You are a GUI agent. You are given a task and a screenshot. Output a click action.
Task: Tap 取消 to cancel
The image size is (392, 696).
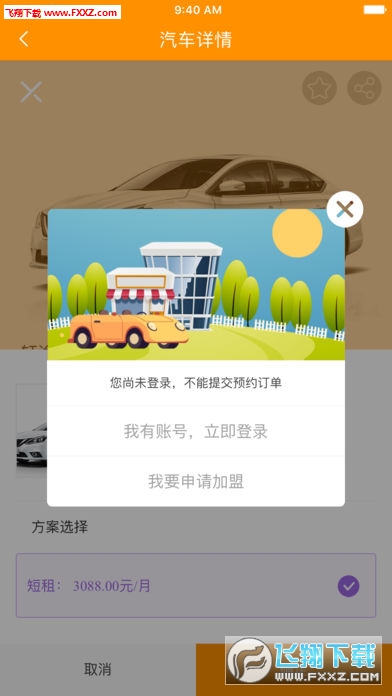click(98, 669)
